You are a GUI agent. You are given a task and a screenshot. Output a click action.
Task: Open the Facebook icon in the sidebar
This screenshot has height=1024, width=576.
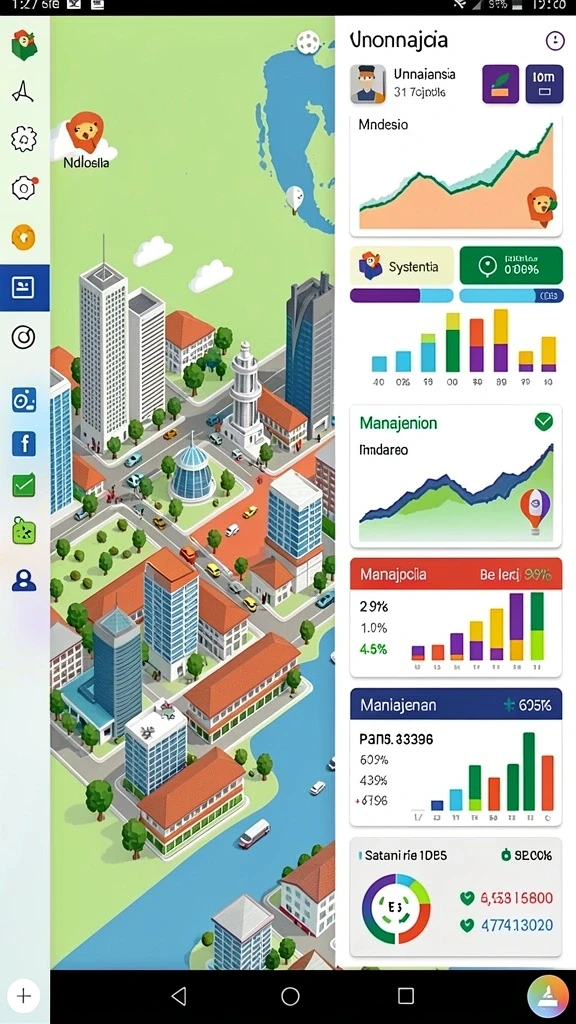coord(24,444)
